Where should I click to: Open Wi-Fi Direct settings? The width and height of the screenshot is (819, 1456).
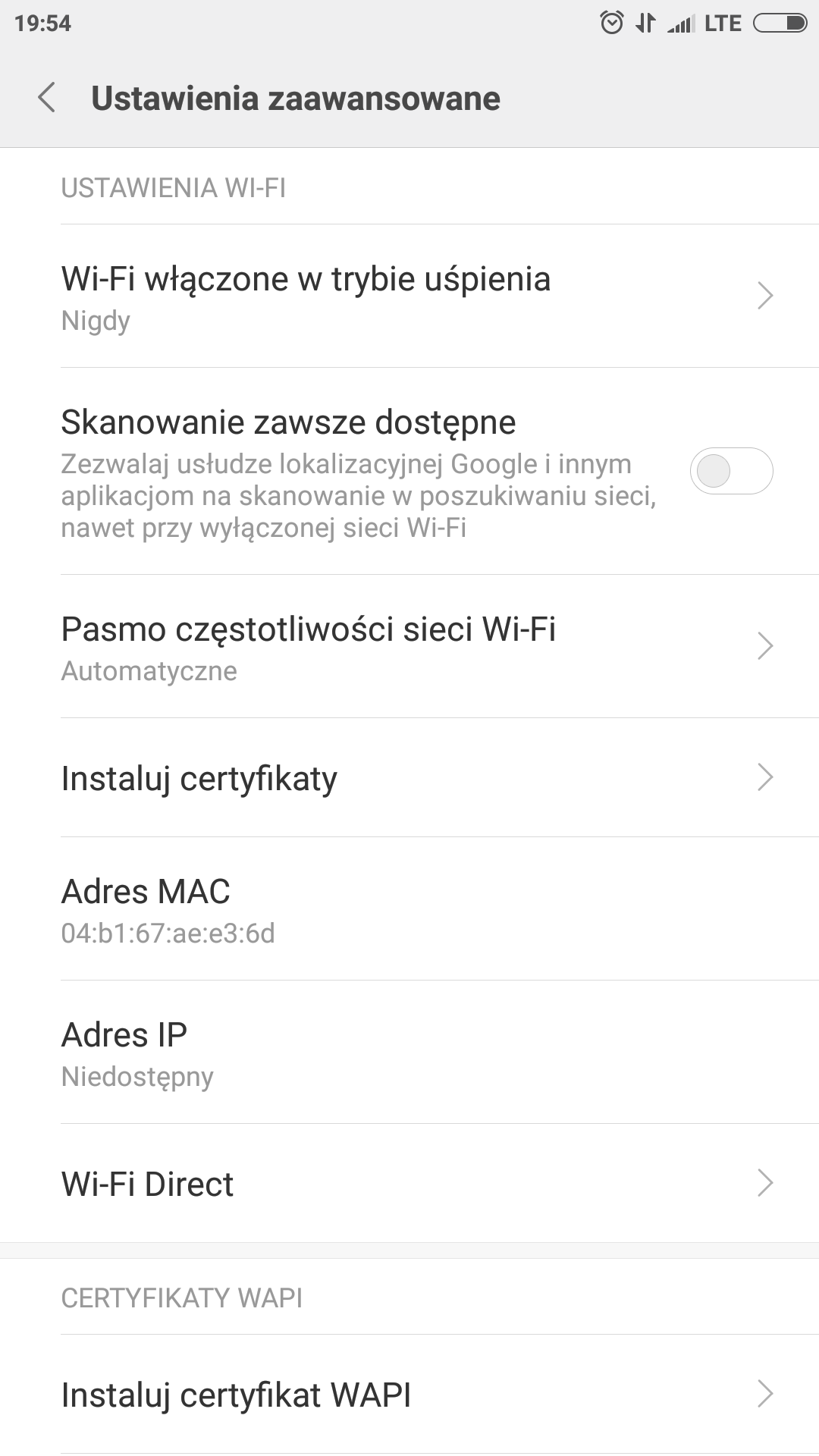tap(409, 1183)
